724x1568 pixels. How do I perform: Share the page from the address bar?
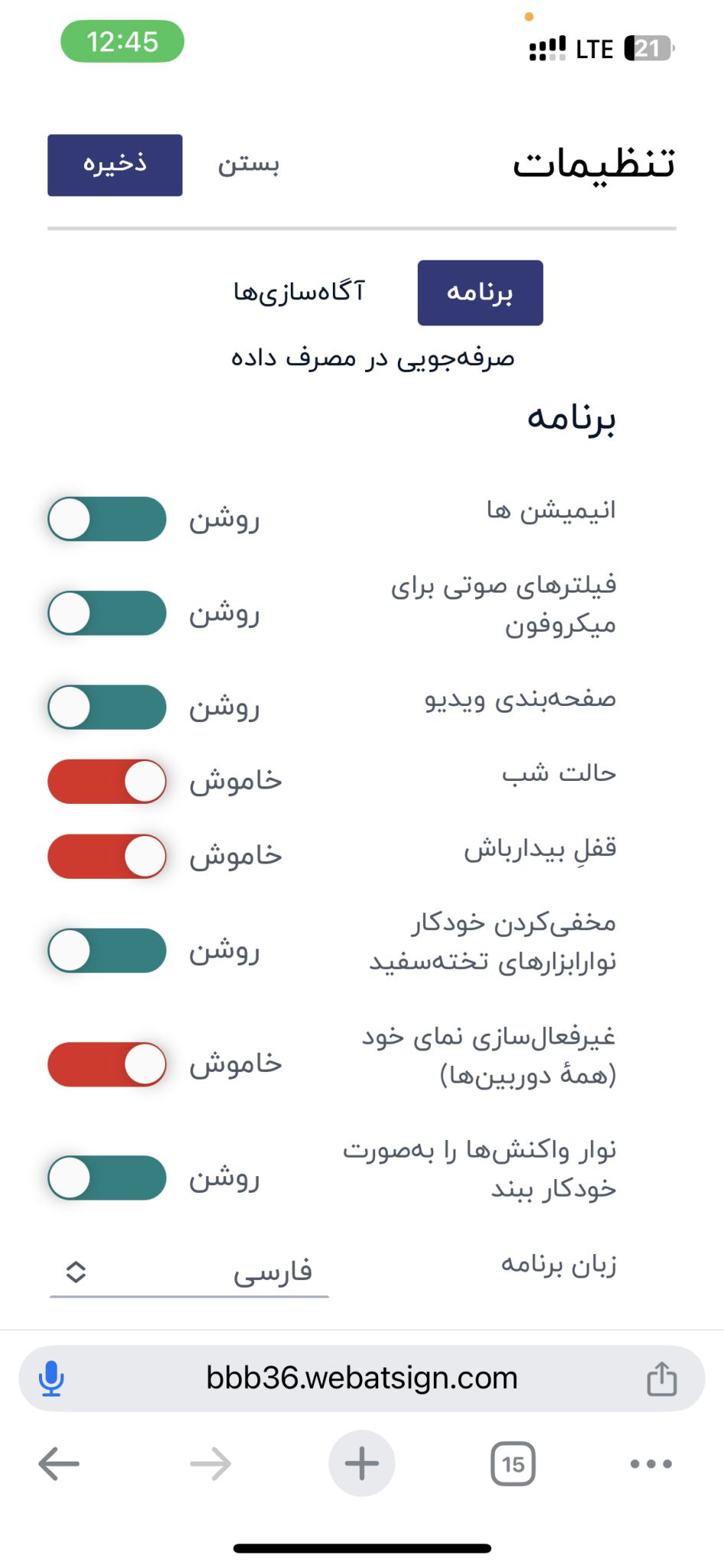pyautogui.click(x=661, y=1379)
